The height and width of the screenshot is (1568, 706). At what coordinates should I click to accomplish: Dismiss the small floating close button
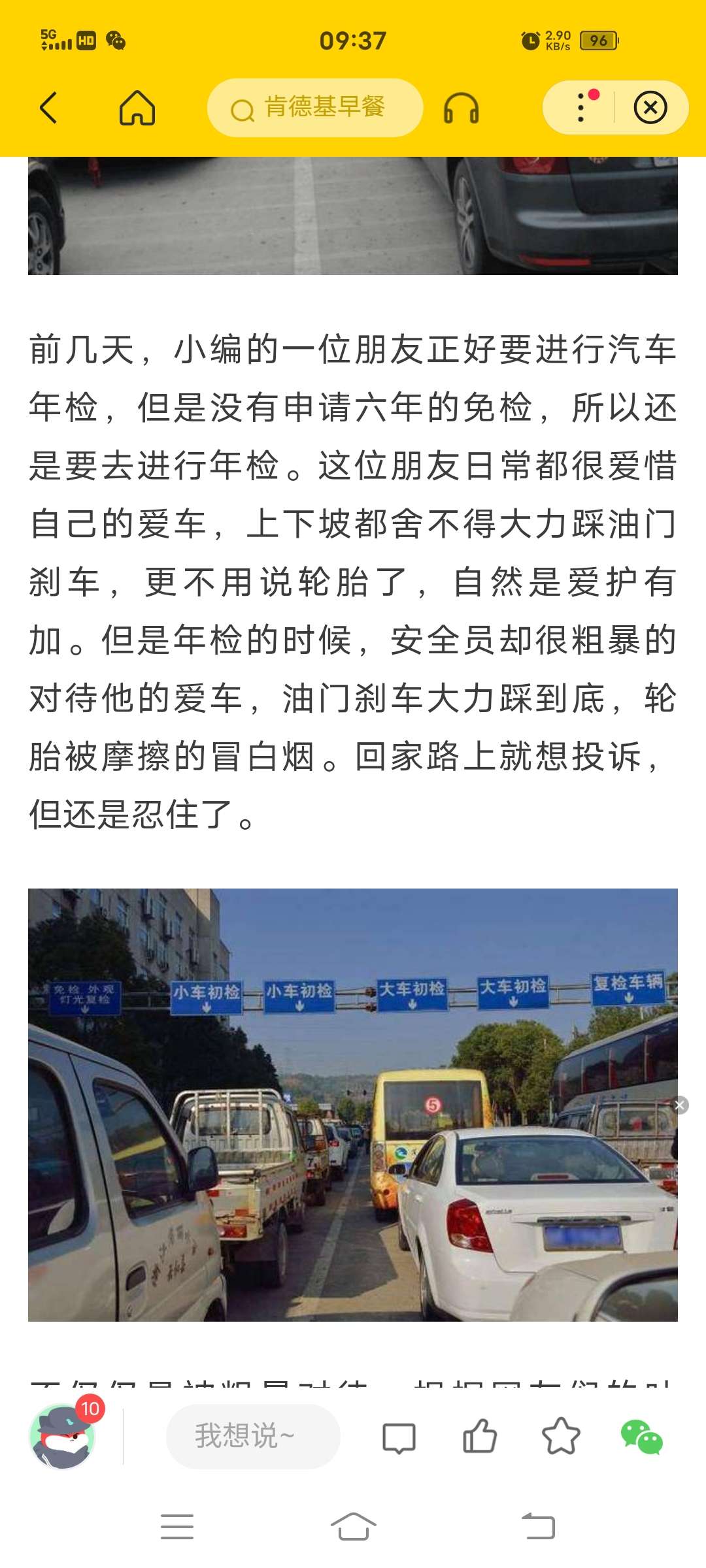point(680,1105)
